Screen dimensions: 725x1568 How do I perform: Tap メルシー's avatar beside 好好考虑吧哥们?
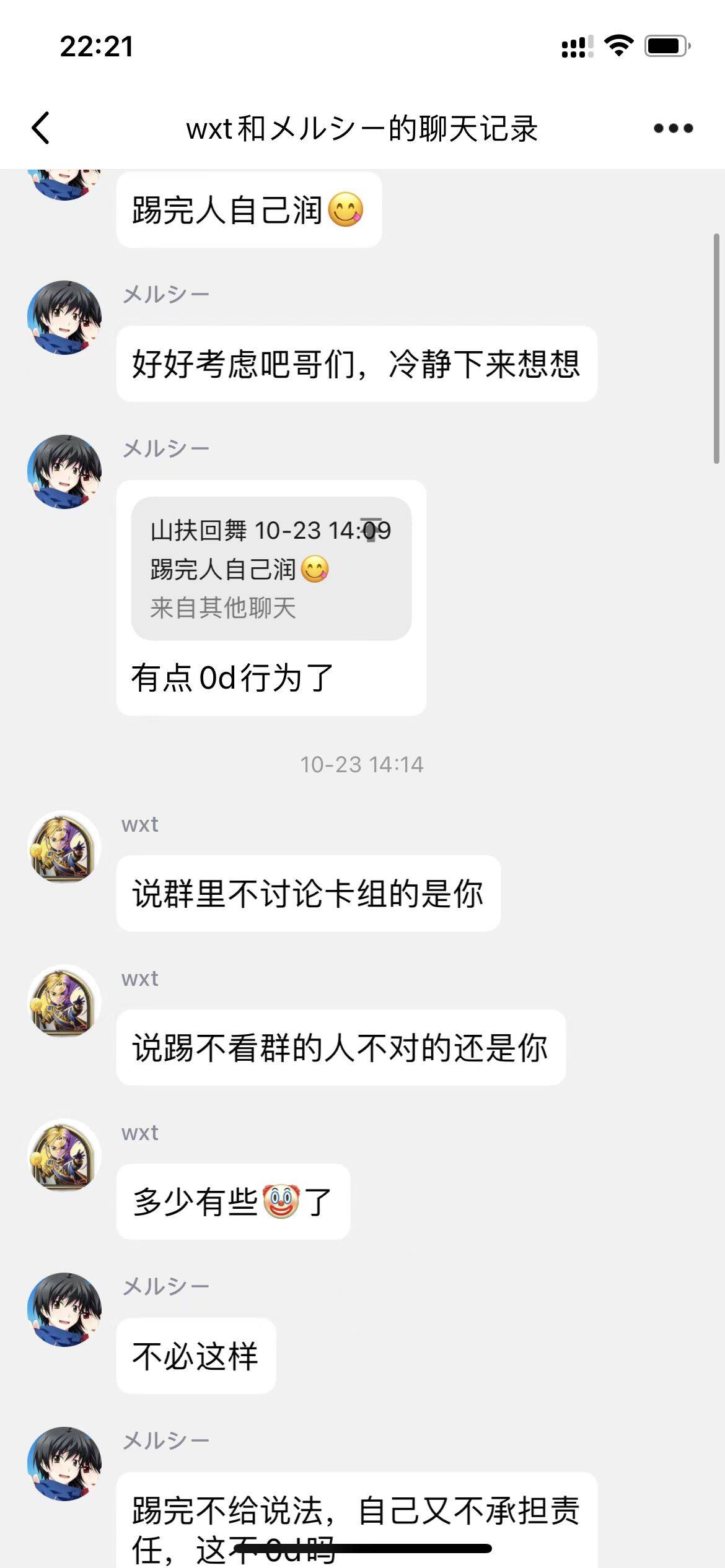[x=64, y=318]
